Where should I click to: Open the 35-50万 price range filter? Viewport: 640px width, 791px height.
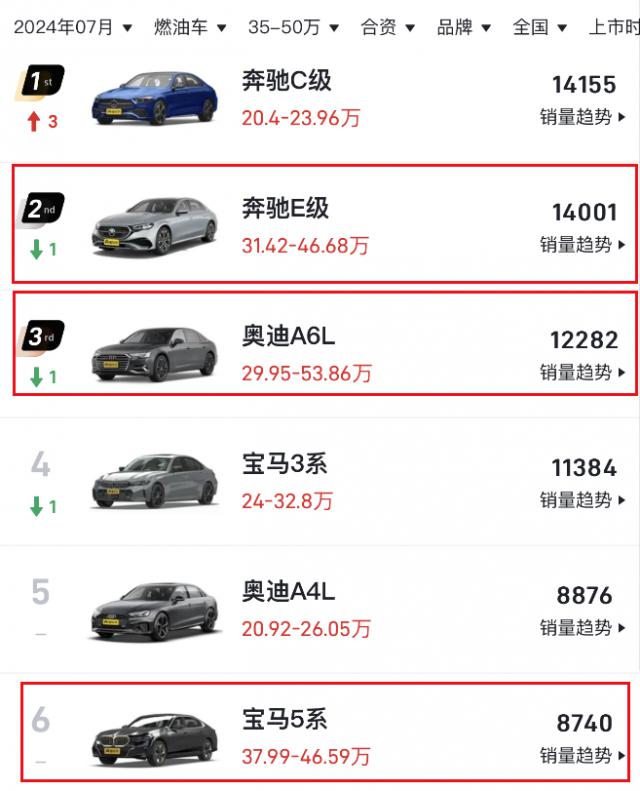(x=293, y=27)
